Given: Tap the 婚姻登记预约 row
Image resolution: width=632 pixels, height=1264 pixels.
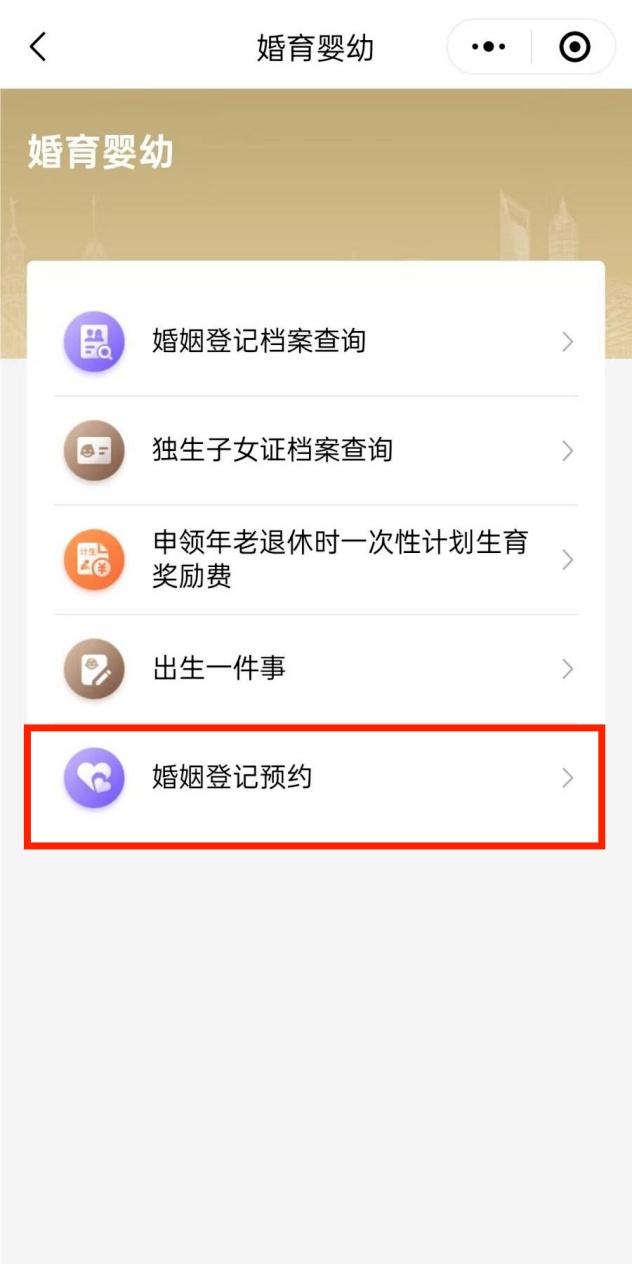Looking at the screenshot, I should click(x=315, y=777).
